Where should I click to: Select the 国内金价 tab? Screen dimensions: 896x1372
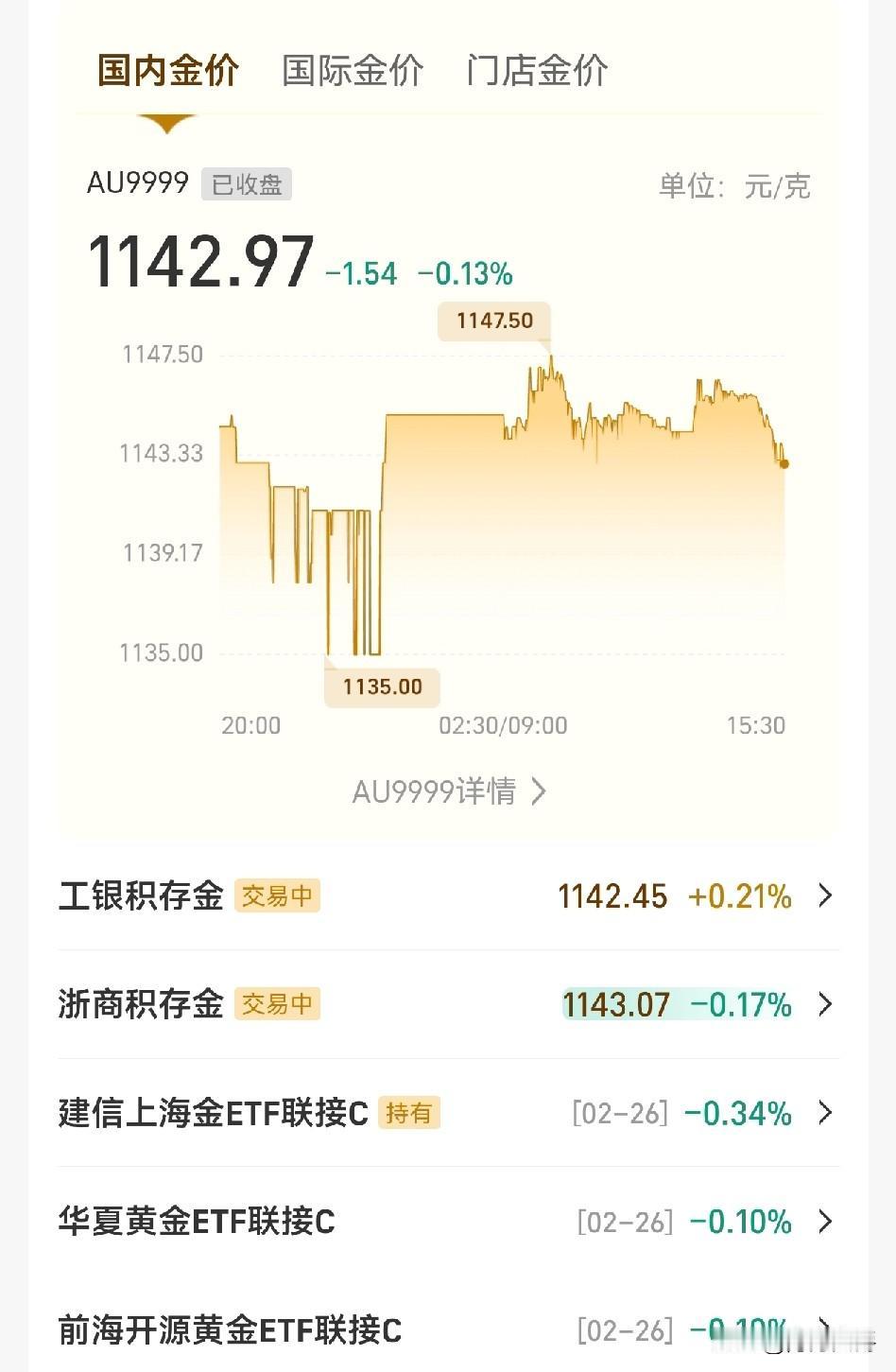(168, 71)
